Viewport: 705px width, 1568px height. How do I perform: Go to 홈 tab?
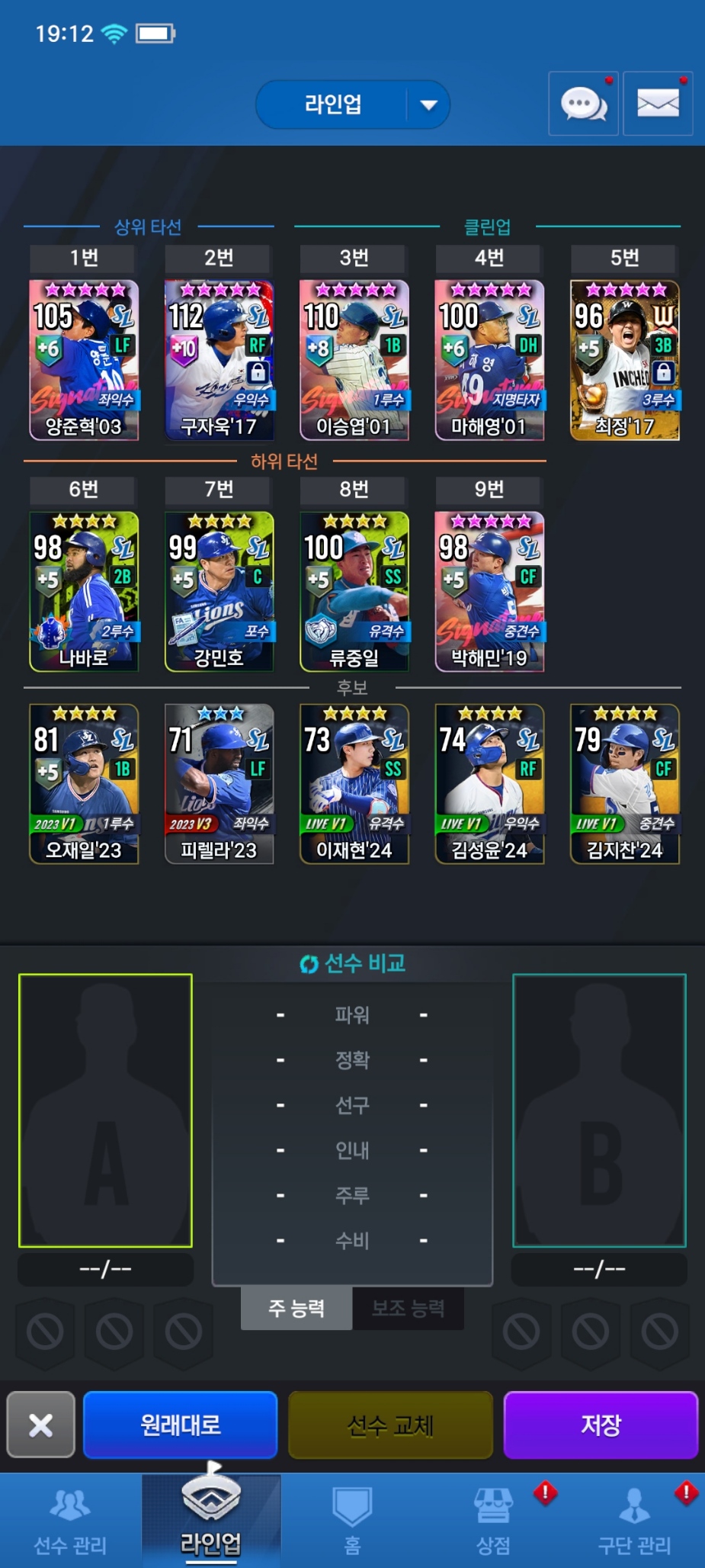[352, 1521]
